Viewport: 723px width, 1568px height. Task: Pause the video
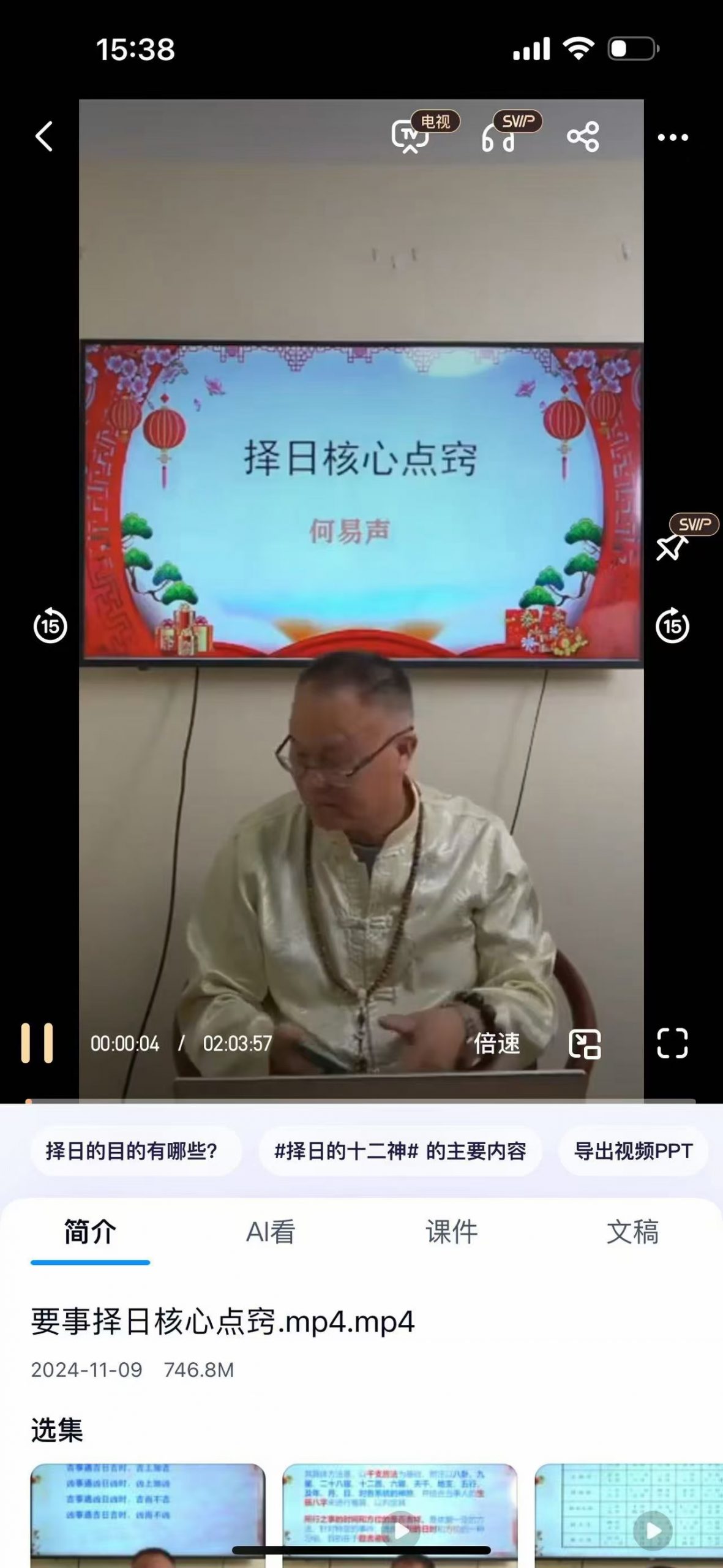pyautogui.click(x=37, y=1042)
